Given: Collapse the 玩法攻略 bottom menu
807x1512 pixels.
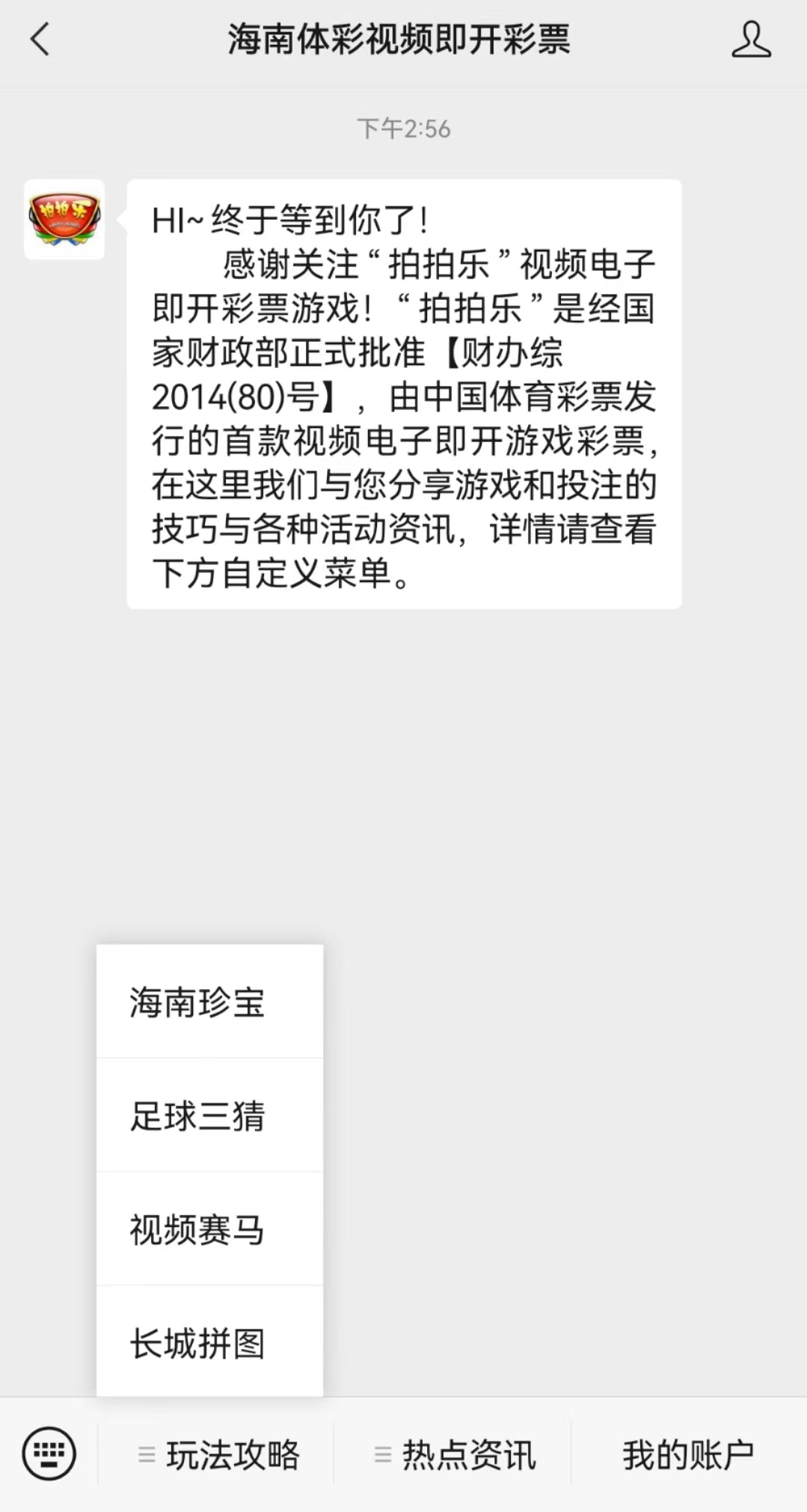Looking at the screenshot, I should pos(218,1455).
